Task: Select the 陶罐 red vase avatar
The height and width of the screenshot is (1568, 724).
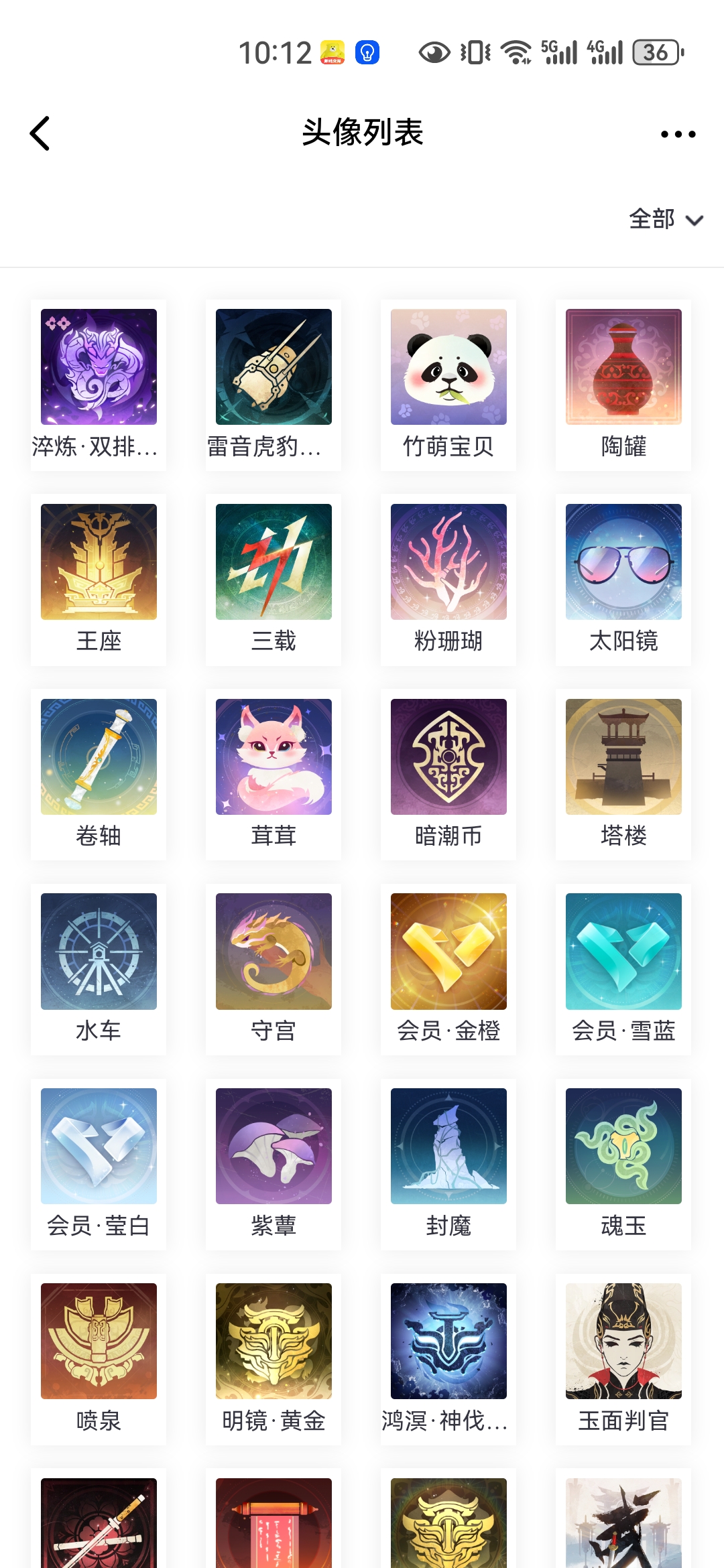Action: [623, 367]
